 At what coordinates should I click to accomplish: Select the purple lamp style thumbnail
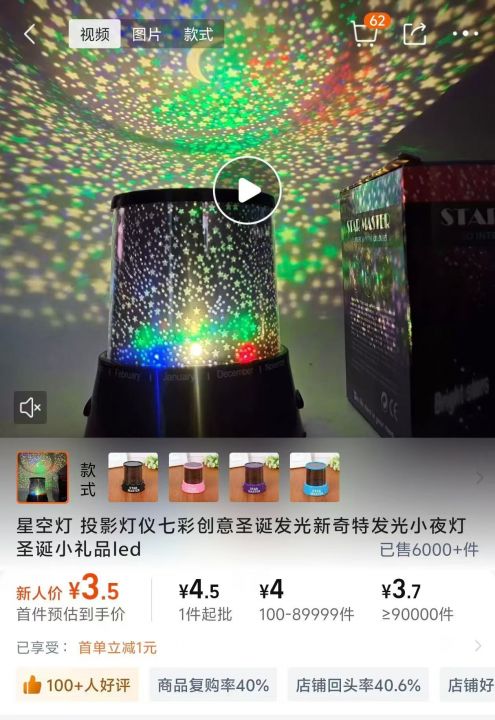(x=254, y=477)
